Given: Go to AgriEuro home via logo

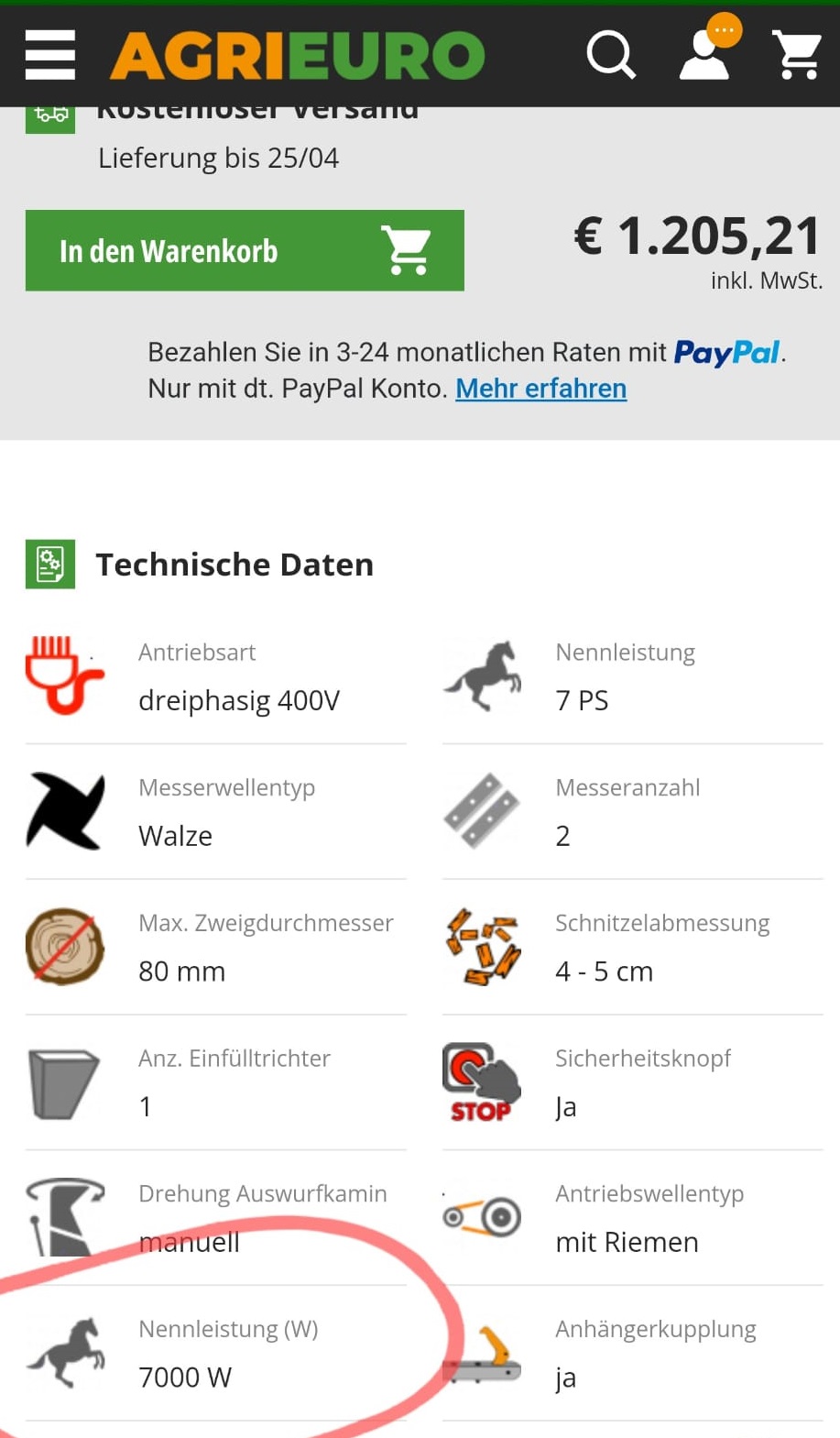Looking at the screenshot, I should click(298, 56).
